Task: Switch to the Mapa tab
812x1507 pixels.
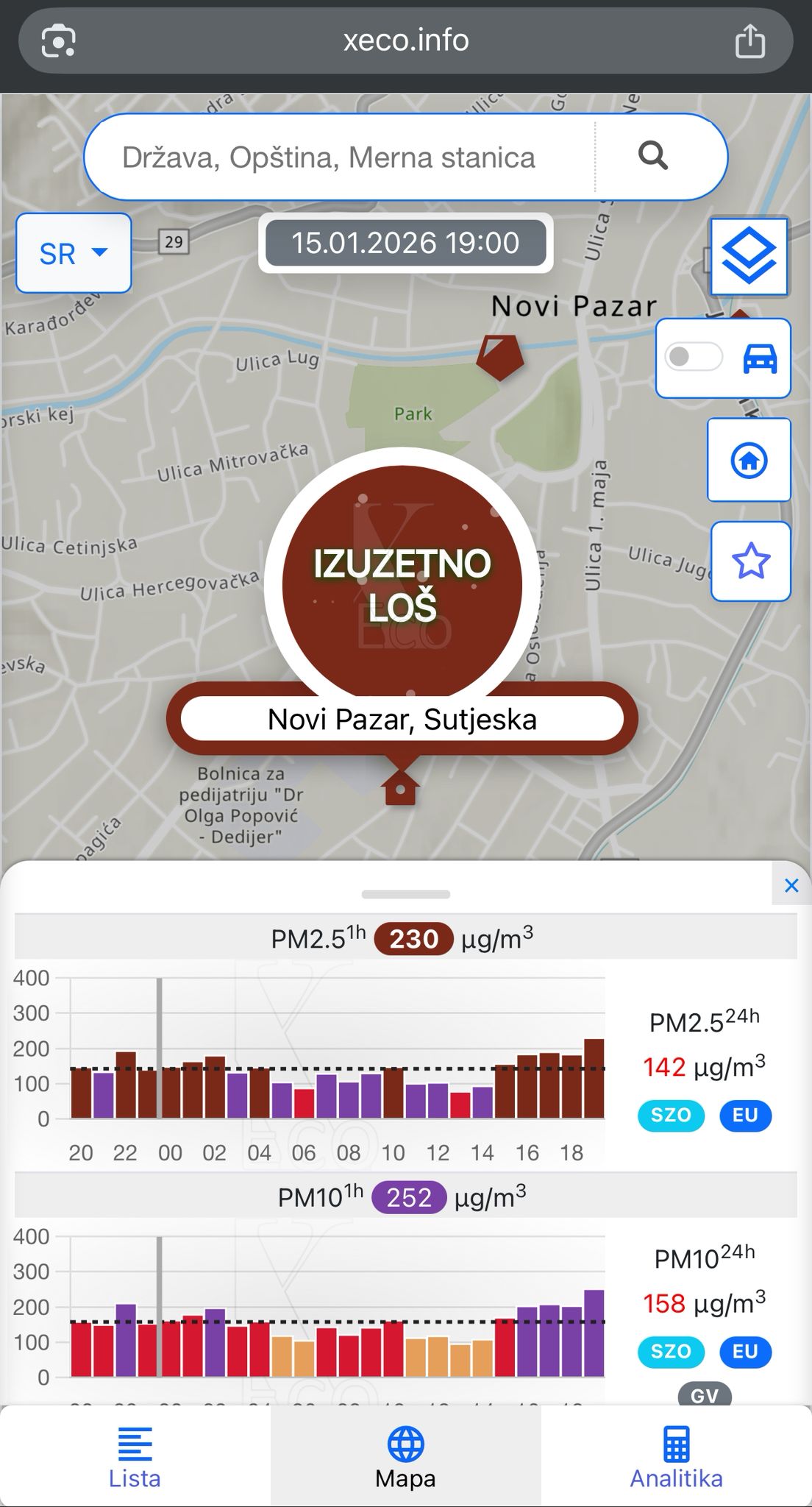Action: (x=405, y=1457)
